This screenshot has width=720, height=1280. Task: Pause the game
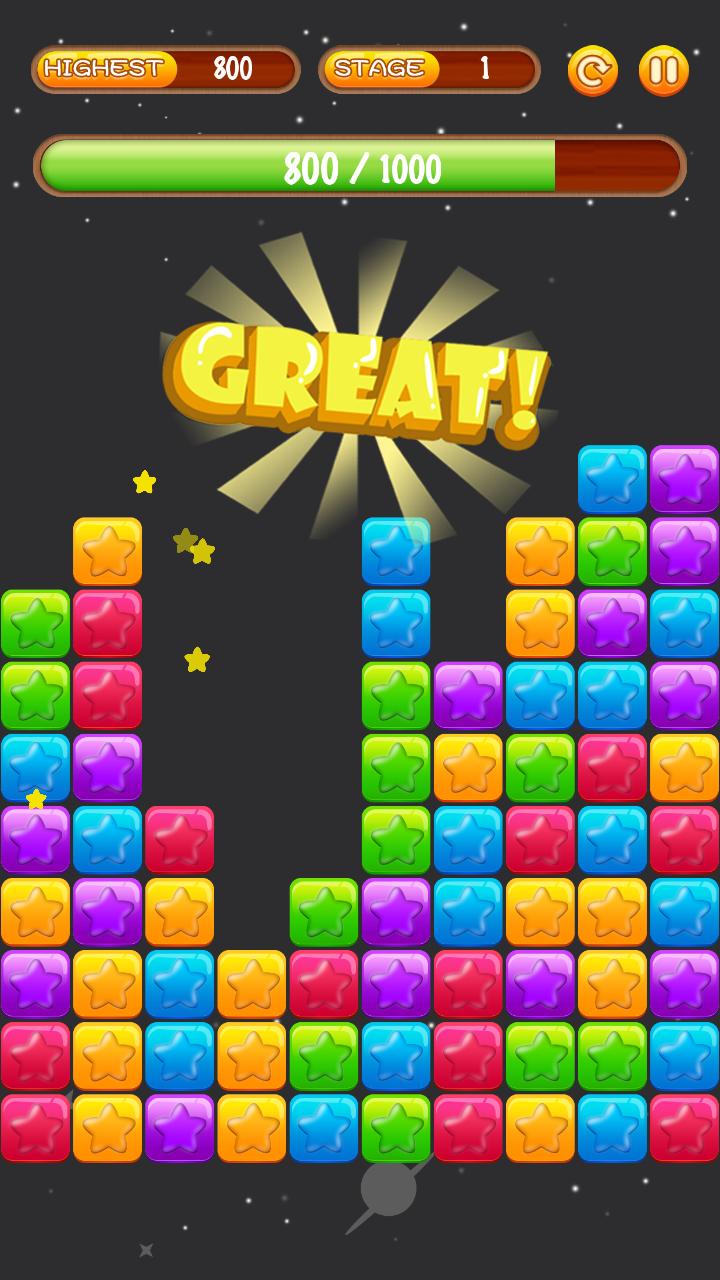(664, 70)
